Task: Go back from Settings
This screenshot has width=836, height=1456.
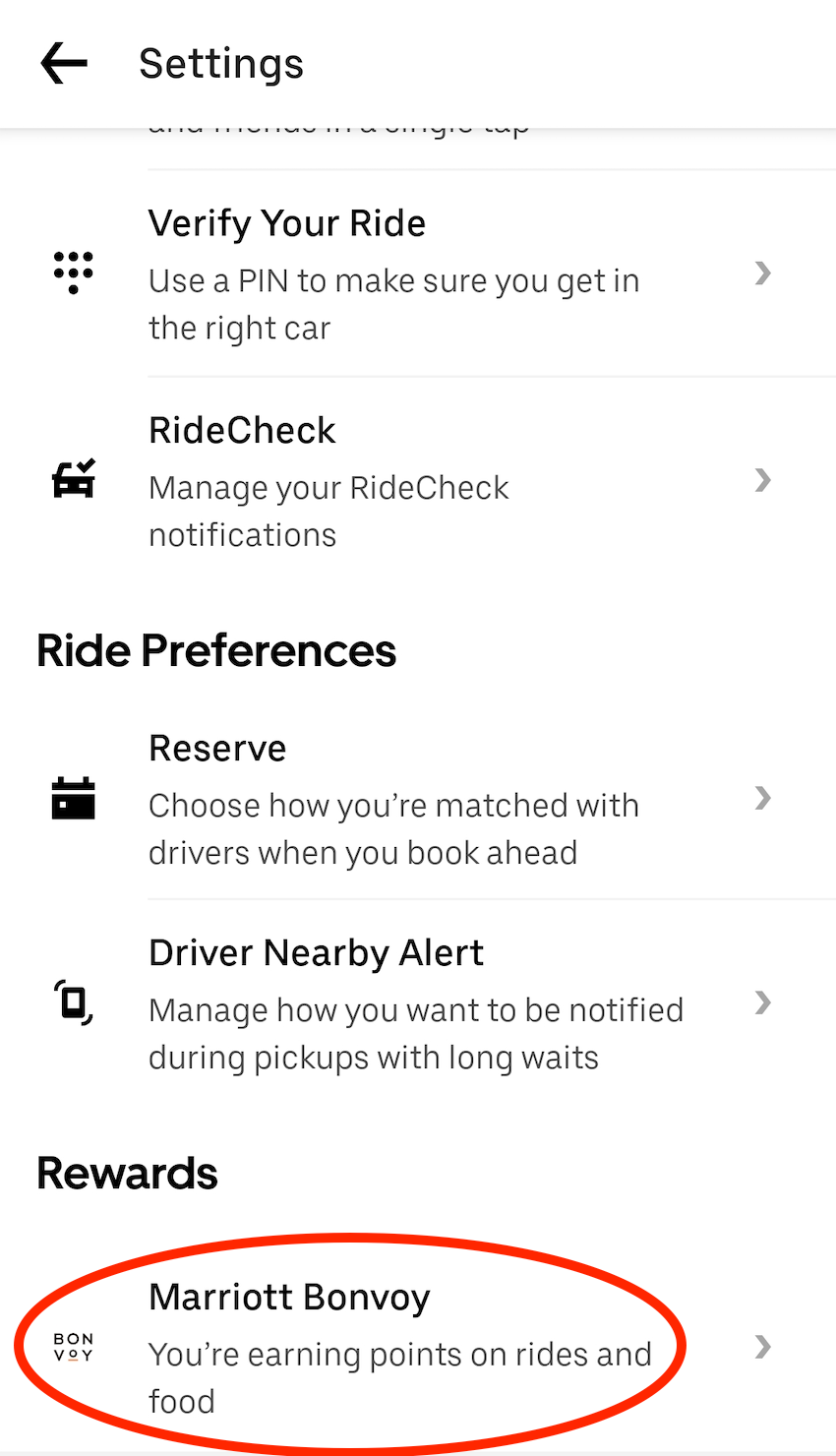Action: pos(64,64)
